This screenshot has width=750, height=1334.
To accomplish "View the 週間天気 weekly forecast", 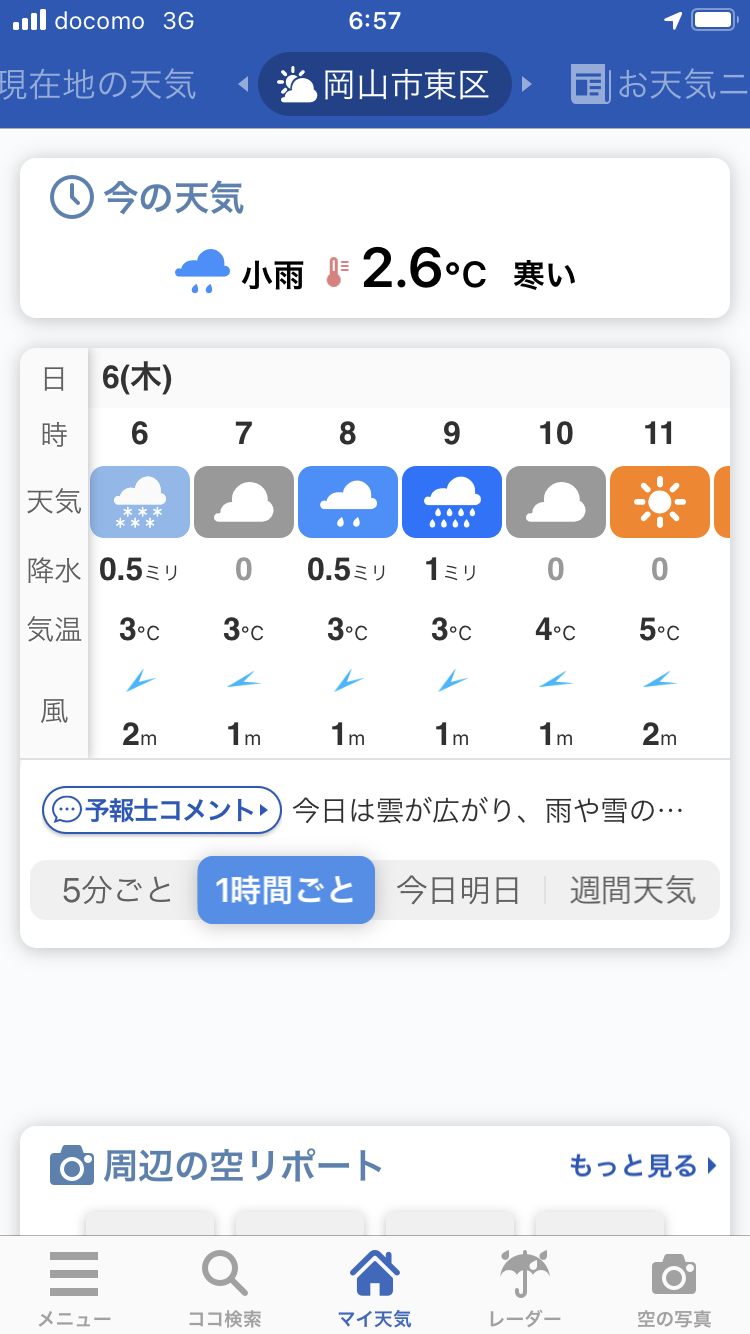I will click(x=633, y=890).
